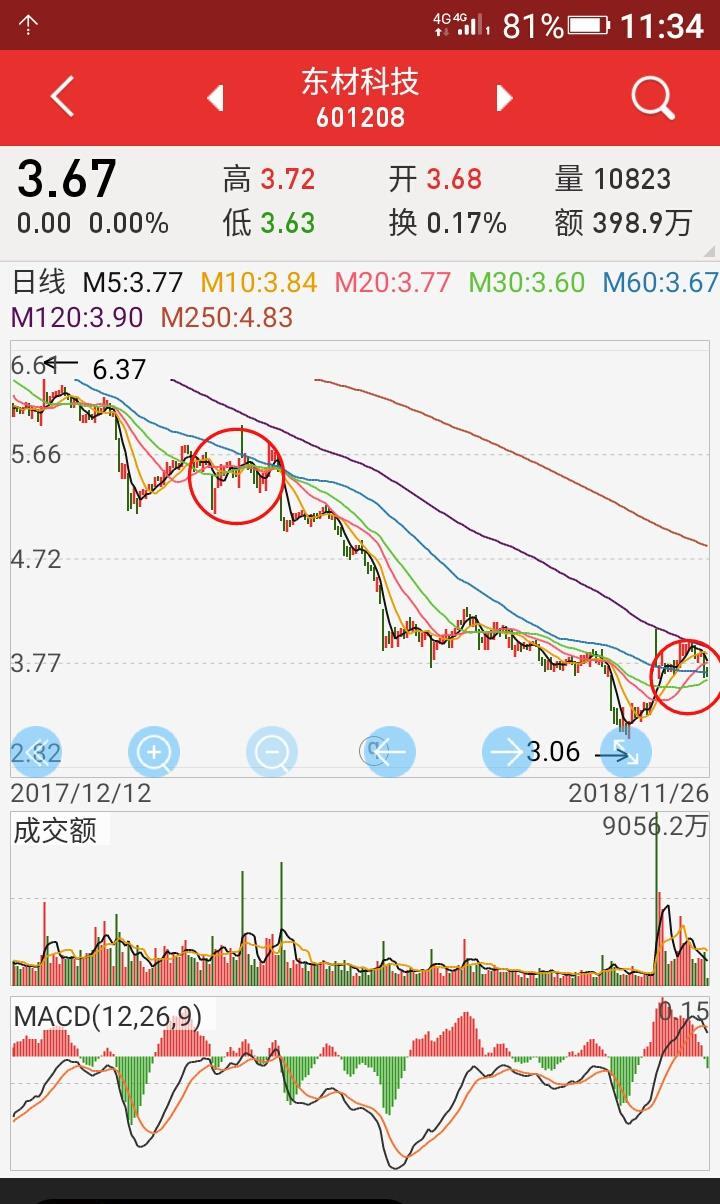Go to the previous stock via the left triangle
The width and height of the screenshot is (720, 1204).
[215, 98]
